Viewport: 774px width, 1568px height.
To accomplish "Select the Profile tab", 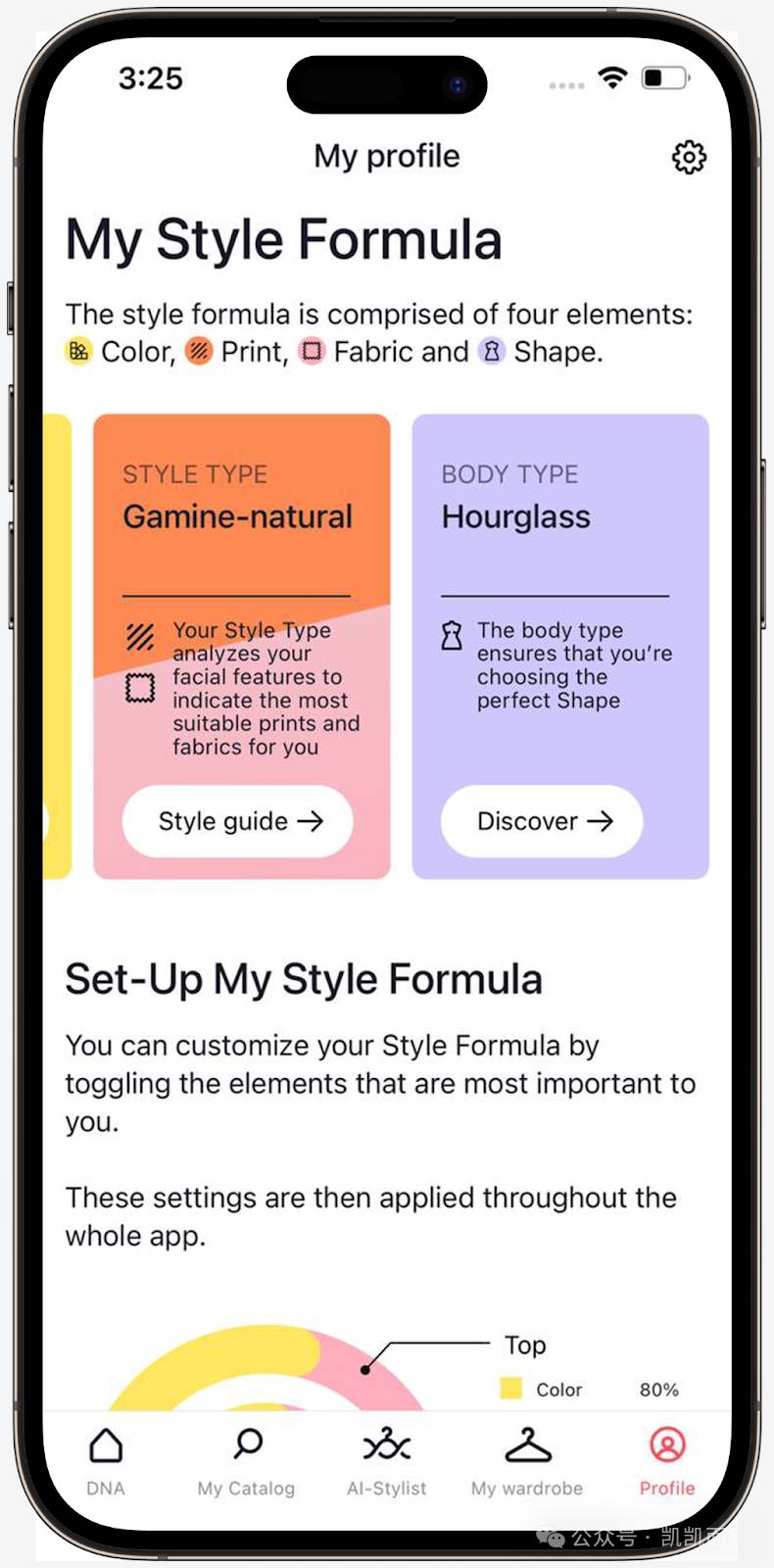I will (666, 1461).
